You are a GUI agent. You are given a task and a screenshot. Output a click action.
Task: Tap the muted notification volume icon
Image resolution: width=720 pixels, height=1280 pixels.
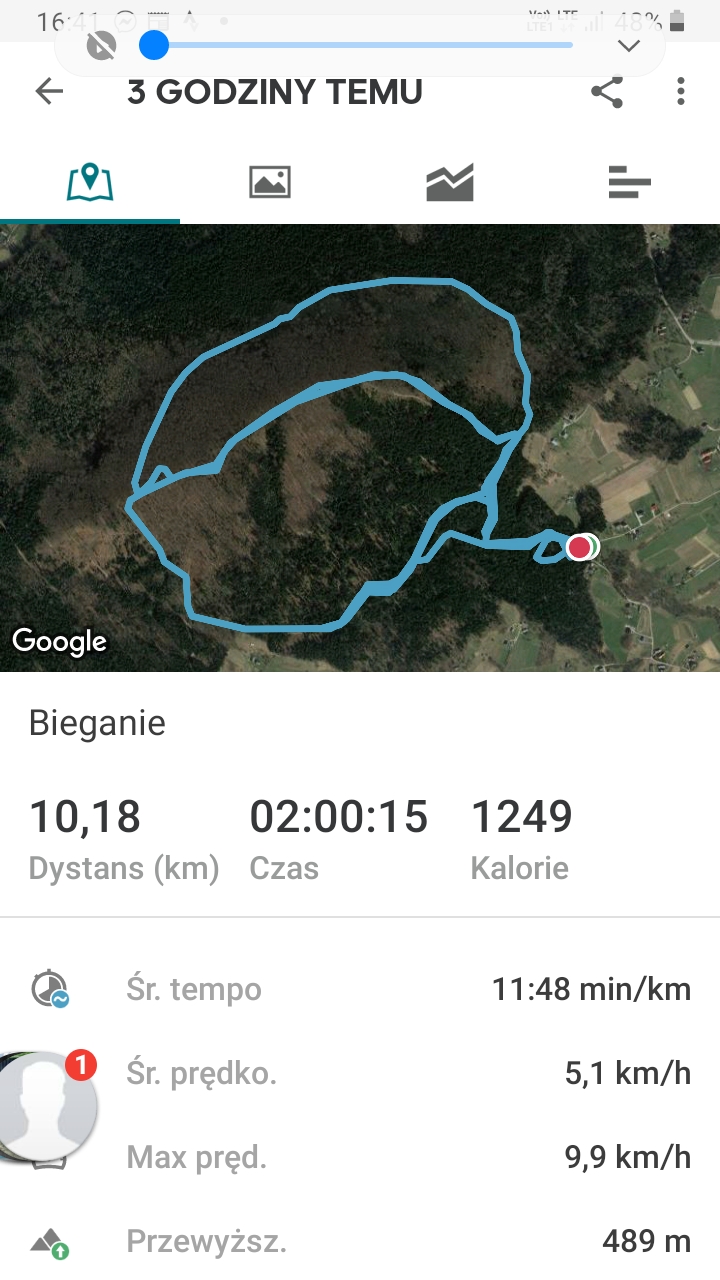[x=101, y=46]
